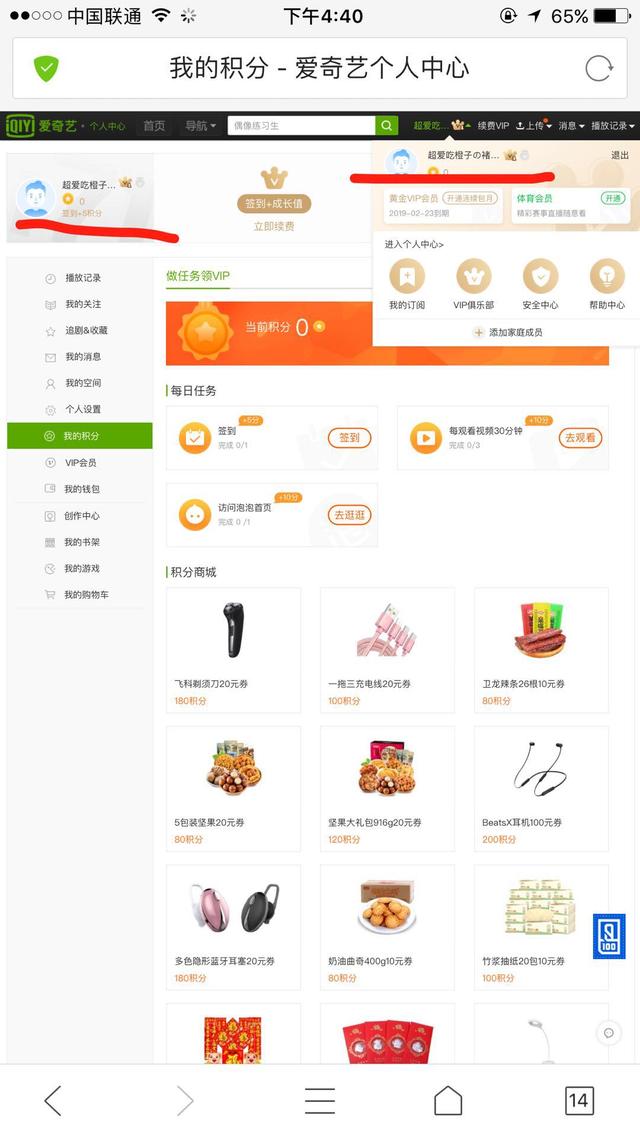Open the 安全中心 shortcut
This screenshot has width=640, height=1138.
[541, 284]
